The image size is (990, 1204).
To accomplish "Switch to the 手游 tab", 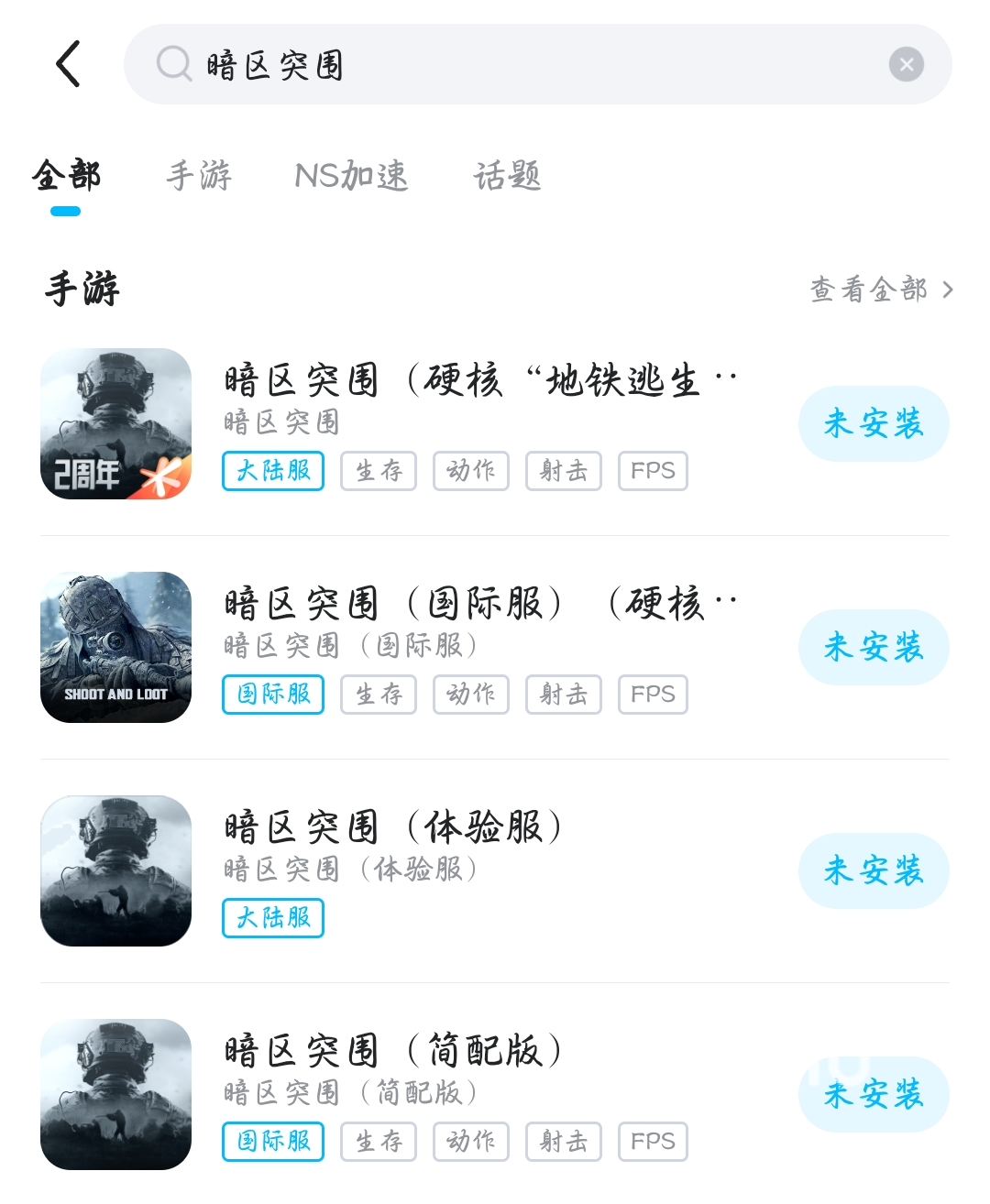I will pyautogui.click(x=199, y=175).
